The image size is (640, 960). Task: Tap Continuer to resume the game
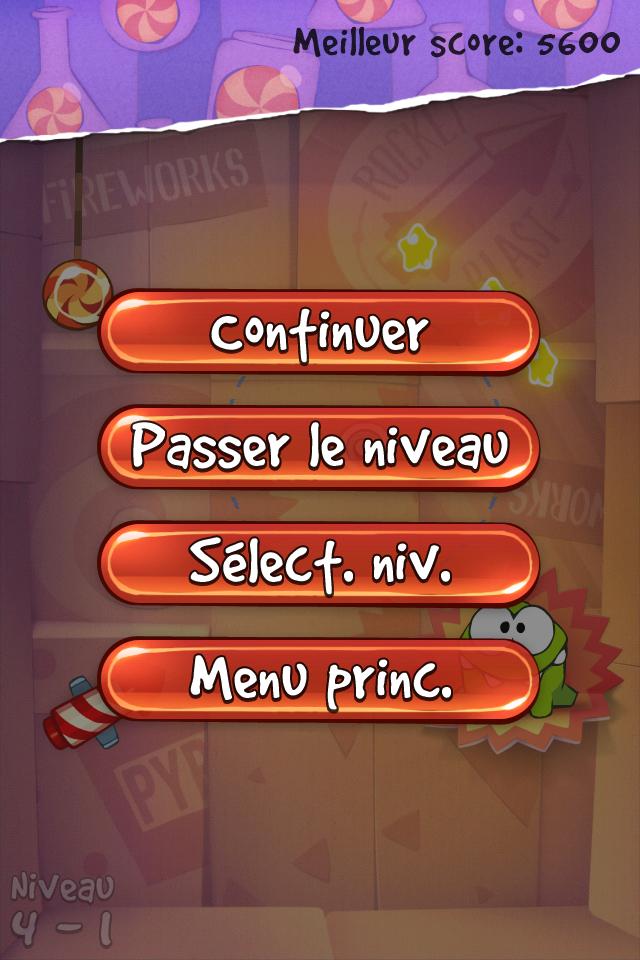pyautogui.click(x=319, y=332)
